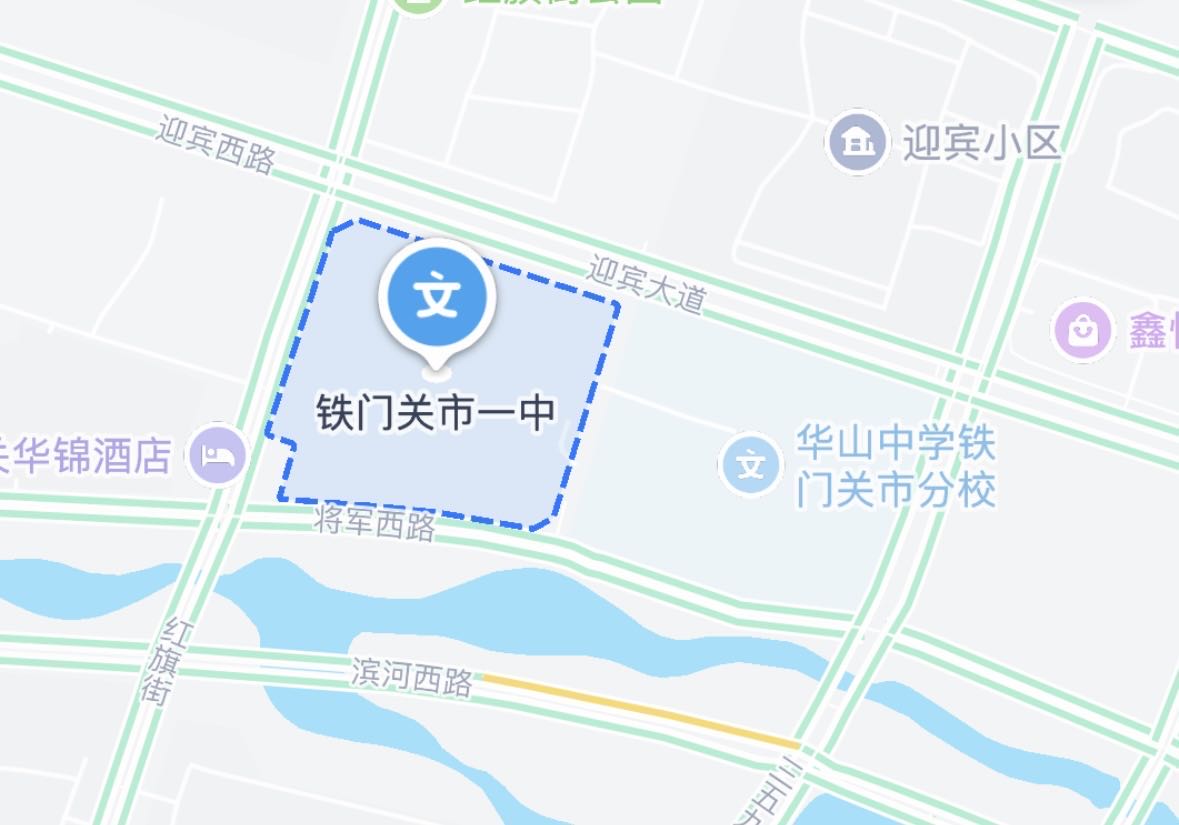Tap the pink shopping bag marker
The width and height of the screenshot is (1179, 825).
[1082, 331]
